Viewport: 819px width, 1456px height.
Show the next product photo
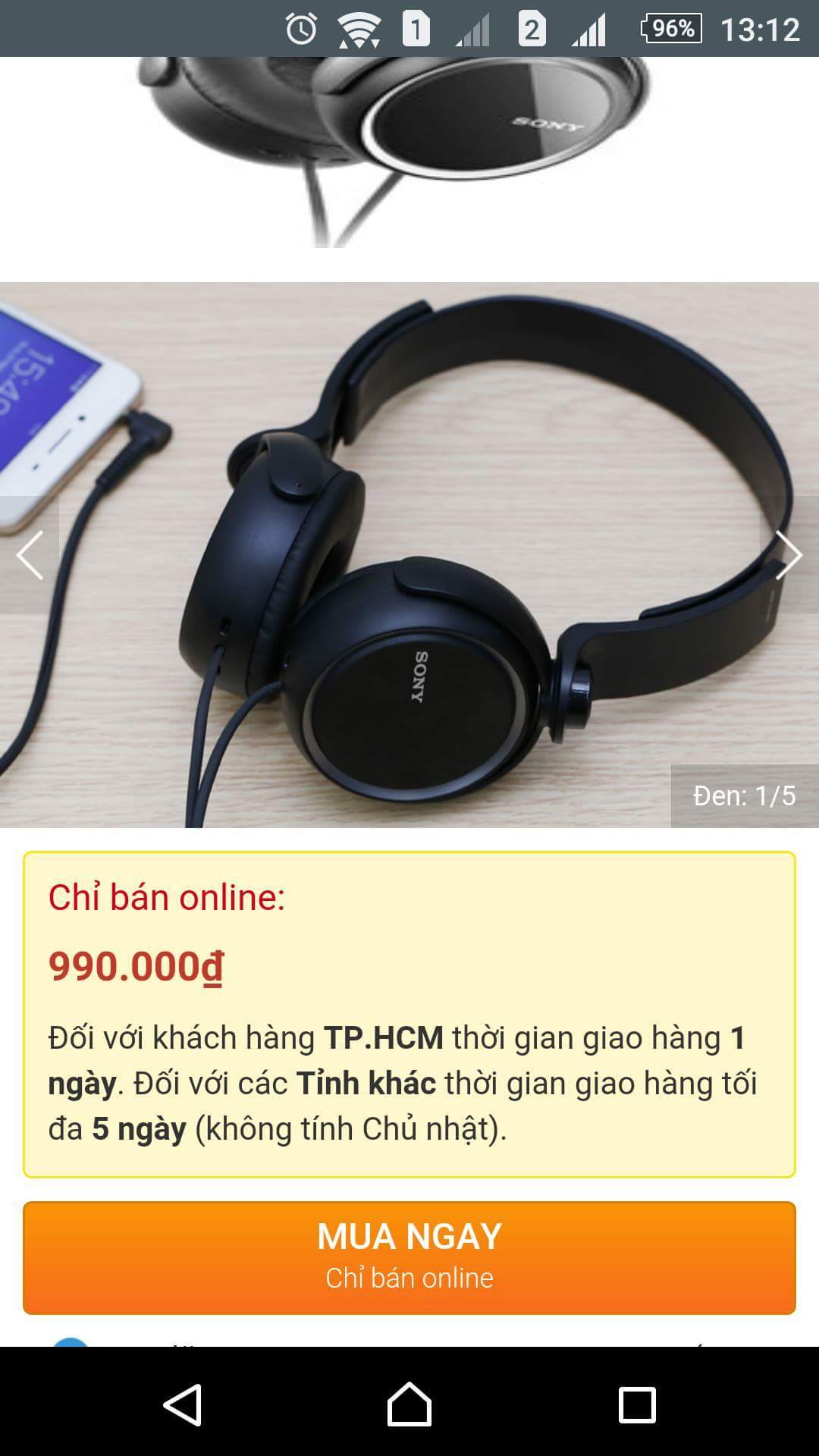(x=789, y=555)
